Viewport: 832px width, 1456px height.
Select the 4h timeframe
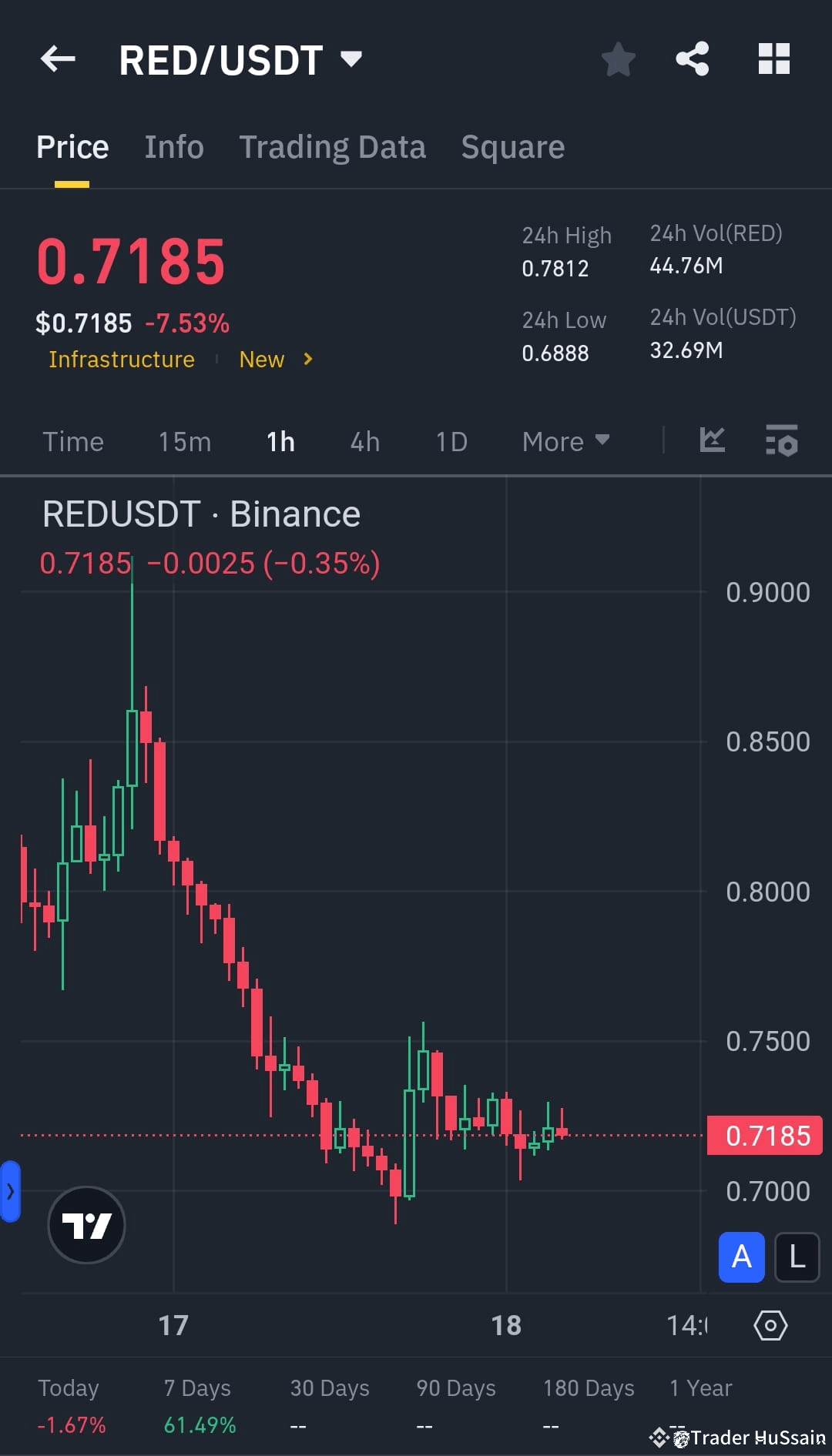[x=364, y=440]
